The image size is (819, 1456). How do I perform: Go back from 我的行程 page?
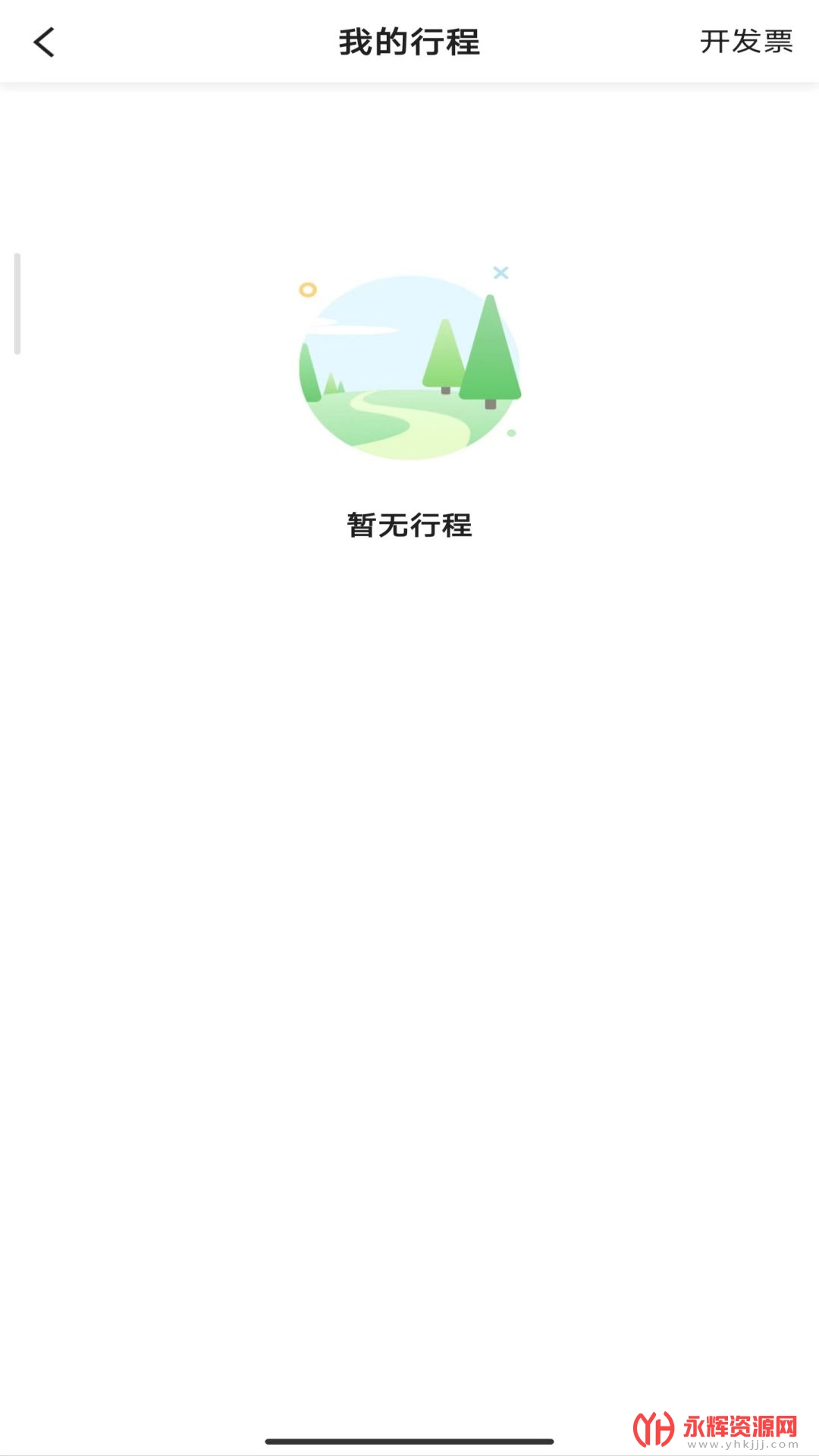pos(45,42)
